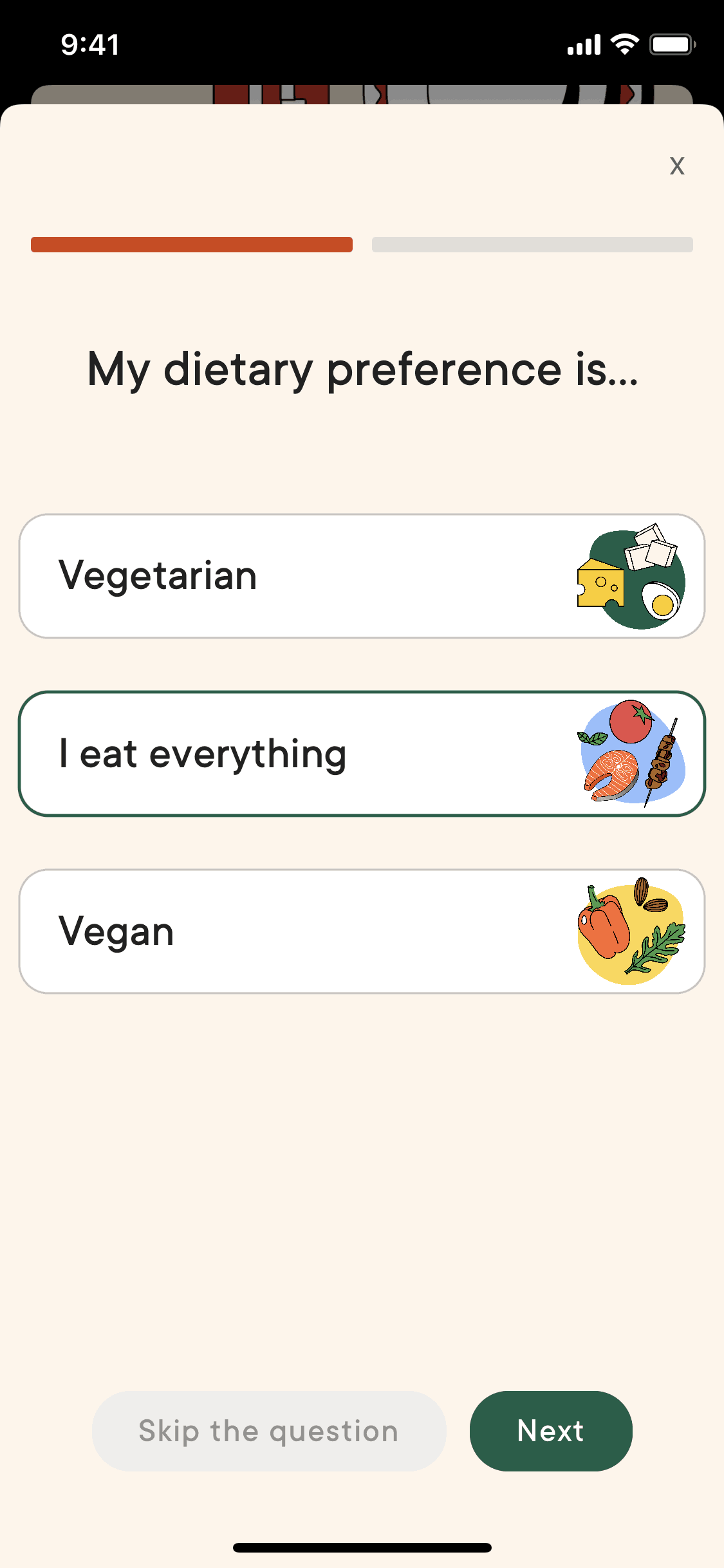Pick the Vegan option
Viewport: 724px width, 1568px height.
point(362,931)
